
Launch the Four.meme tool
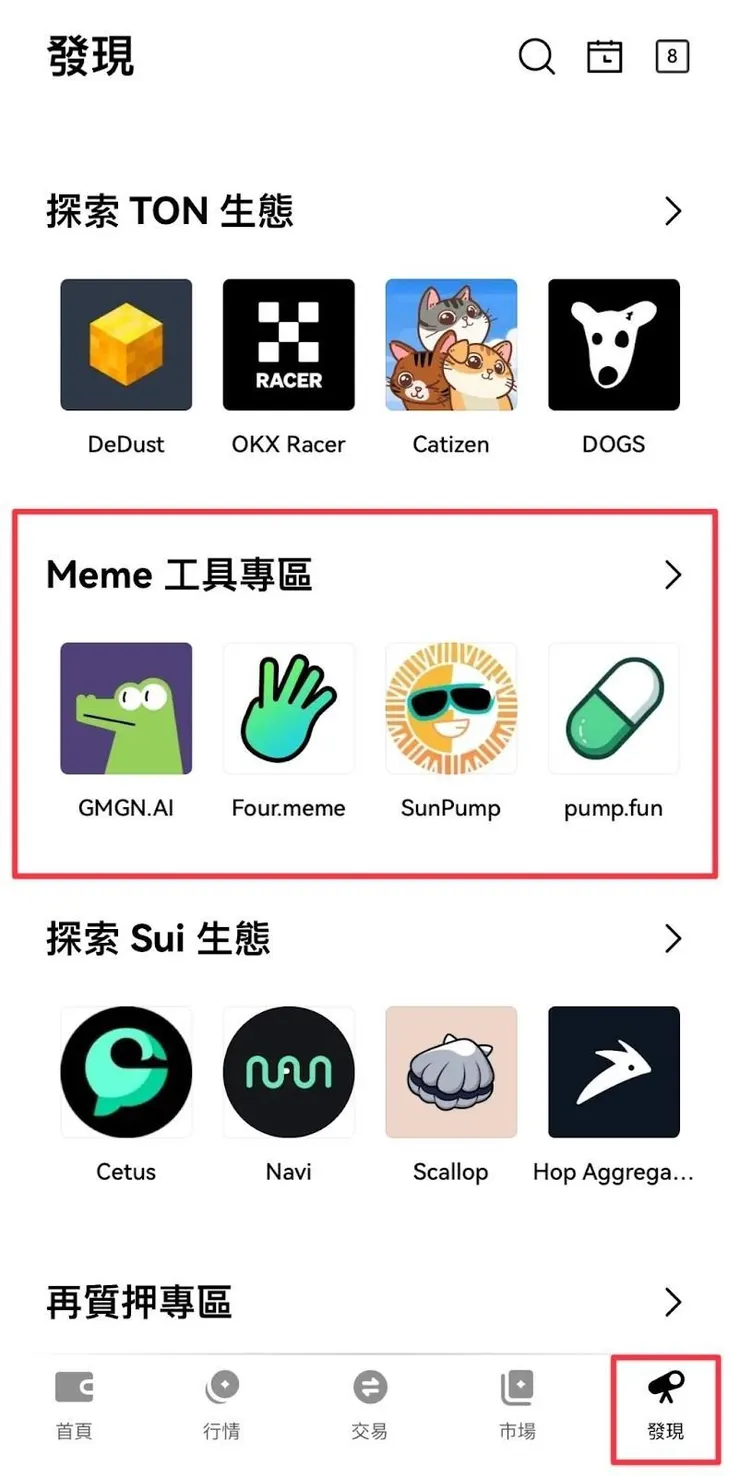tap(288, 708)
